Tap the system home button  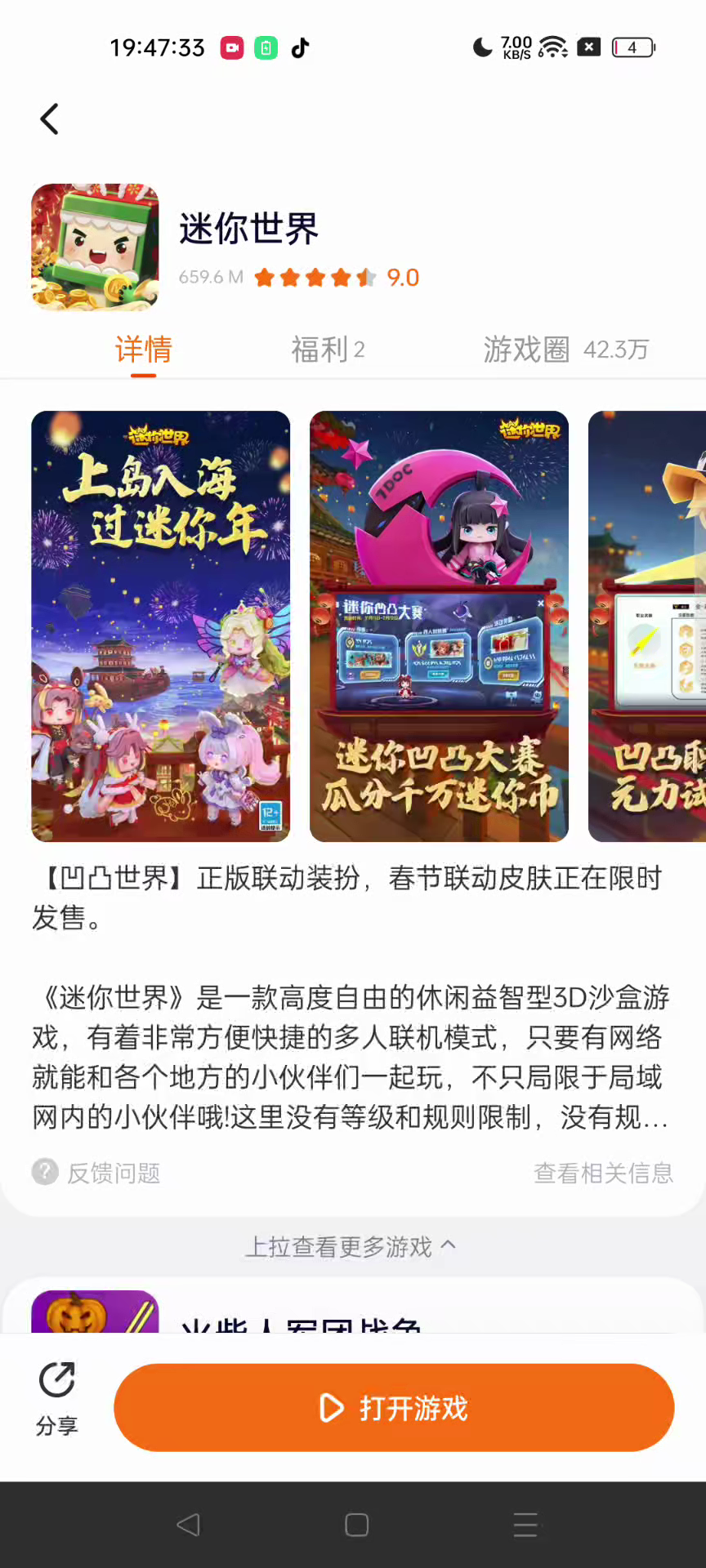pos(356,1525)
